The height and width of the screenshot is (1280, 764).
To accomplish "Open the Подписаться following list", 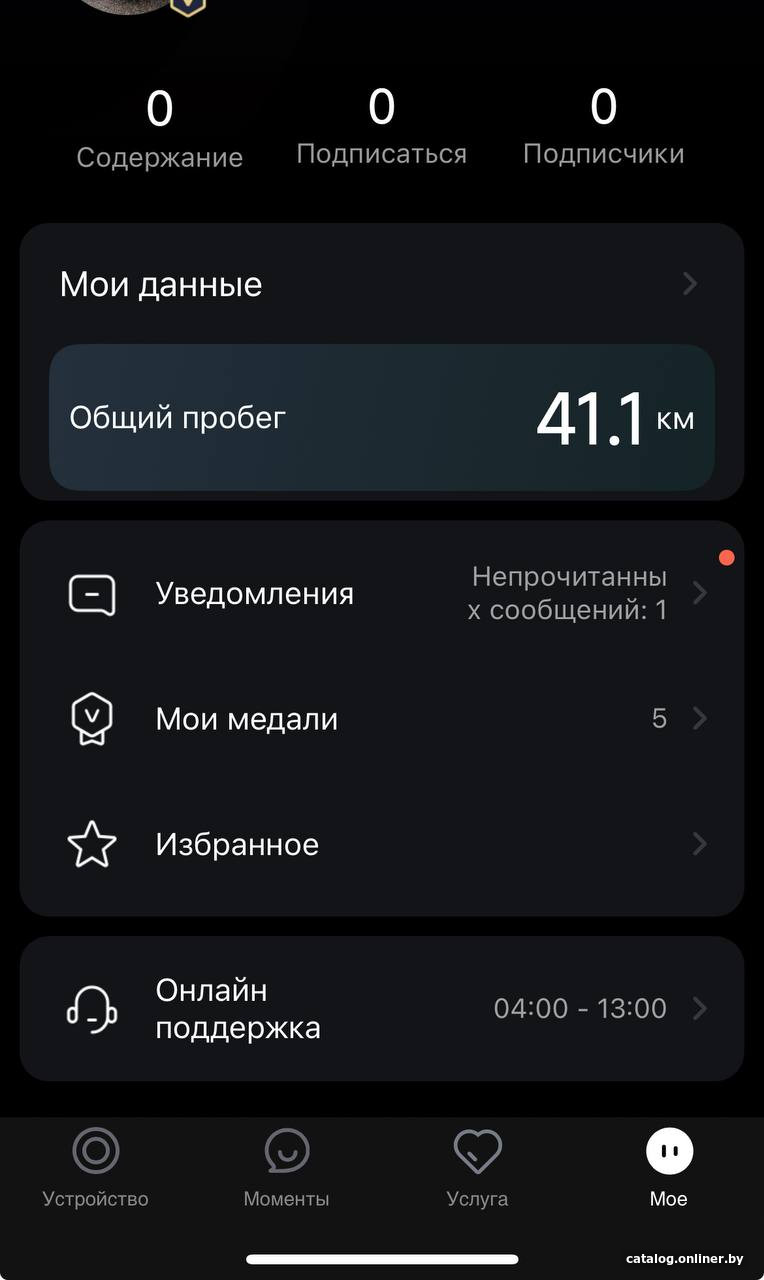I will 381,128.
